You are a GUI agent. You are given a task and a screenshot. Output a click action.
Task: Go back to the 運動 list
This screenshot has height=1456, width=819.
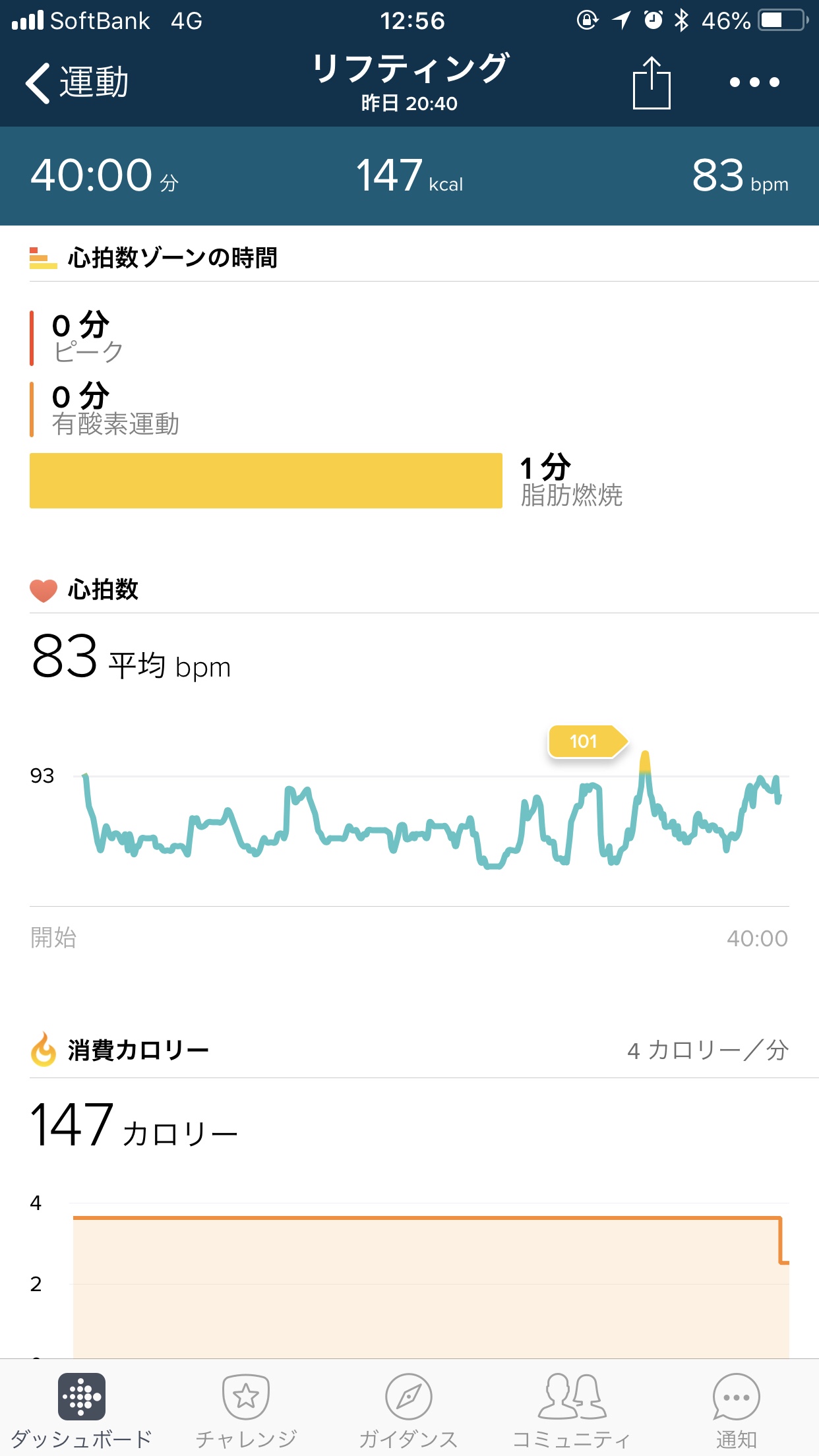click(76, 83)
